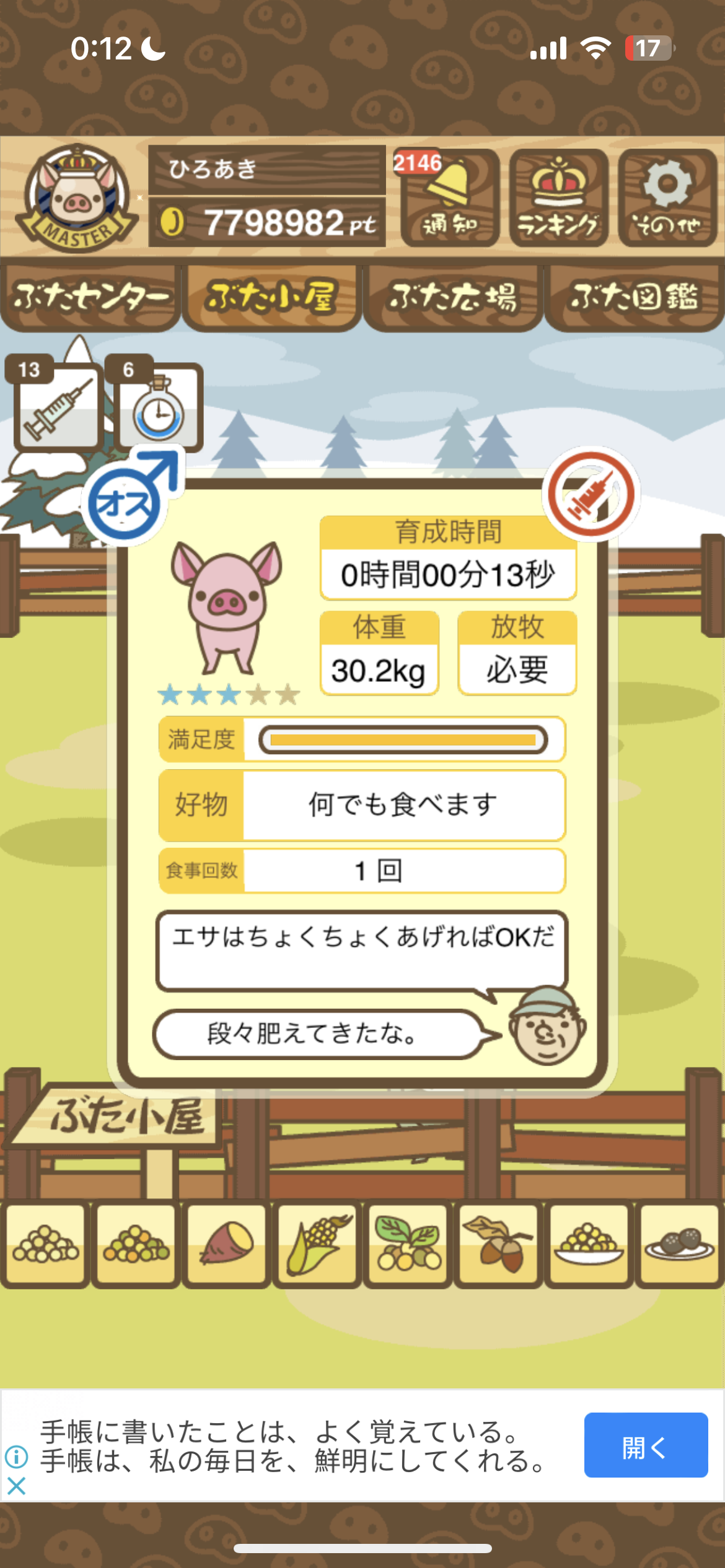Viewport: 725px width, 1568px height.
Task: Close the ad banner with the X
Action: 17,1486
